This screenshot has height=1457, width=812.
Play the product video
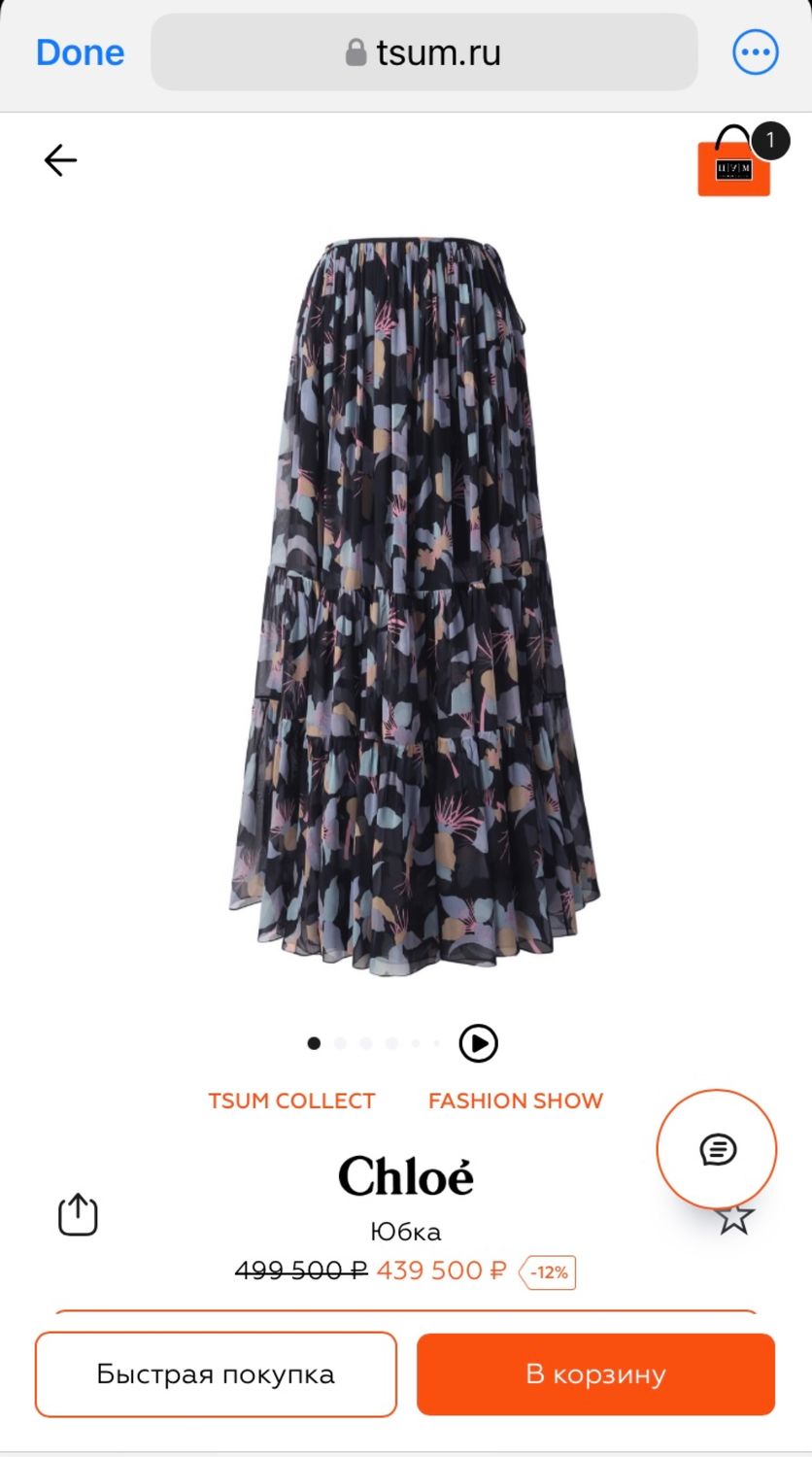click(478, 1043)
